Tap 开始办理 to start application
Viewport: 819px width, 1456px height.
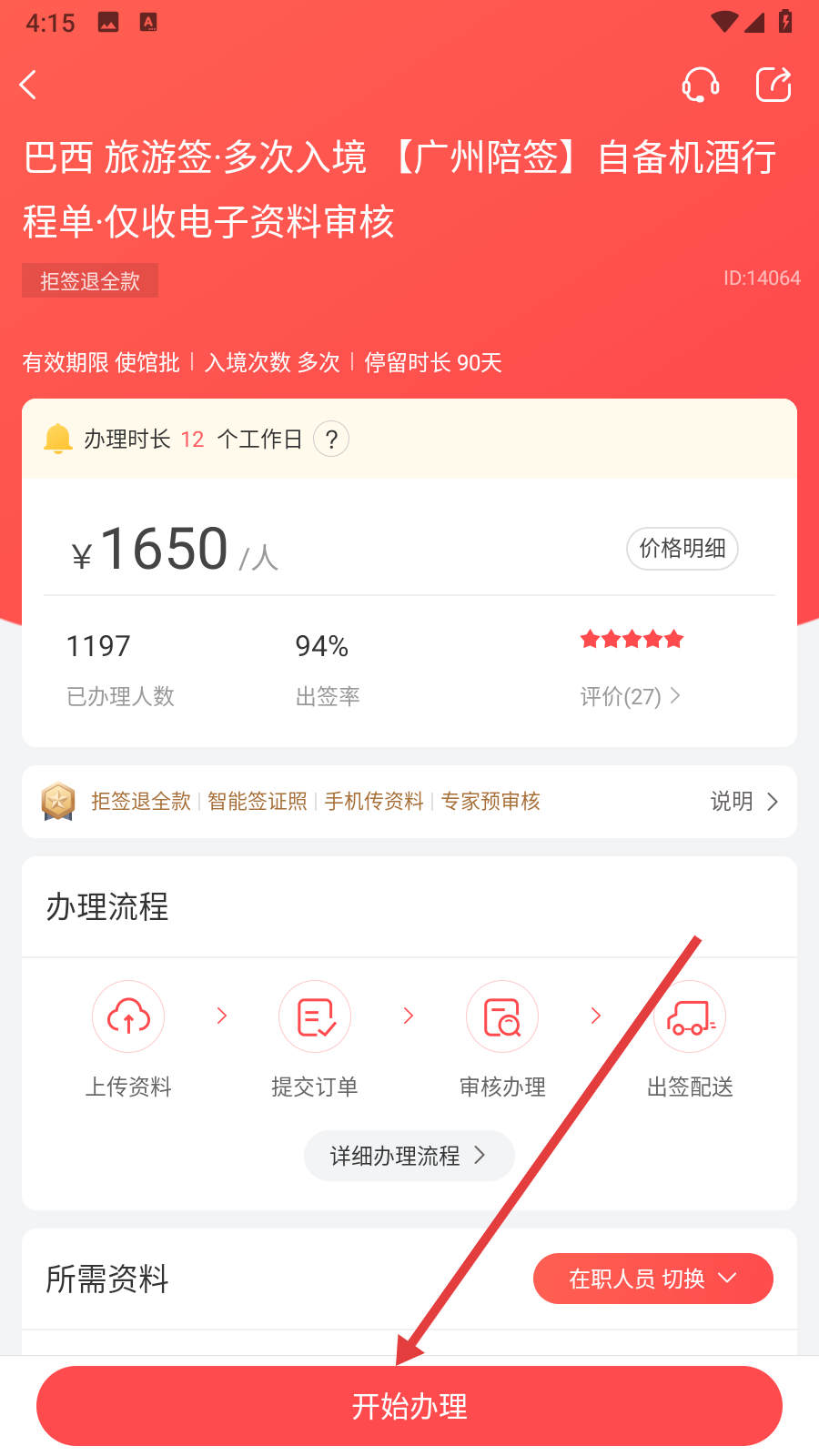[x=409, y=1406]
